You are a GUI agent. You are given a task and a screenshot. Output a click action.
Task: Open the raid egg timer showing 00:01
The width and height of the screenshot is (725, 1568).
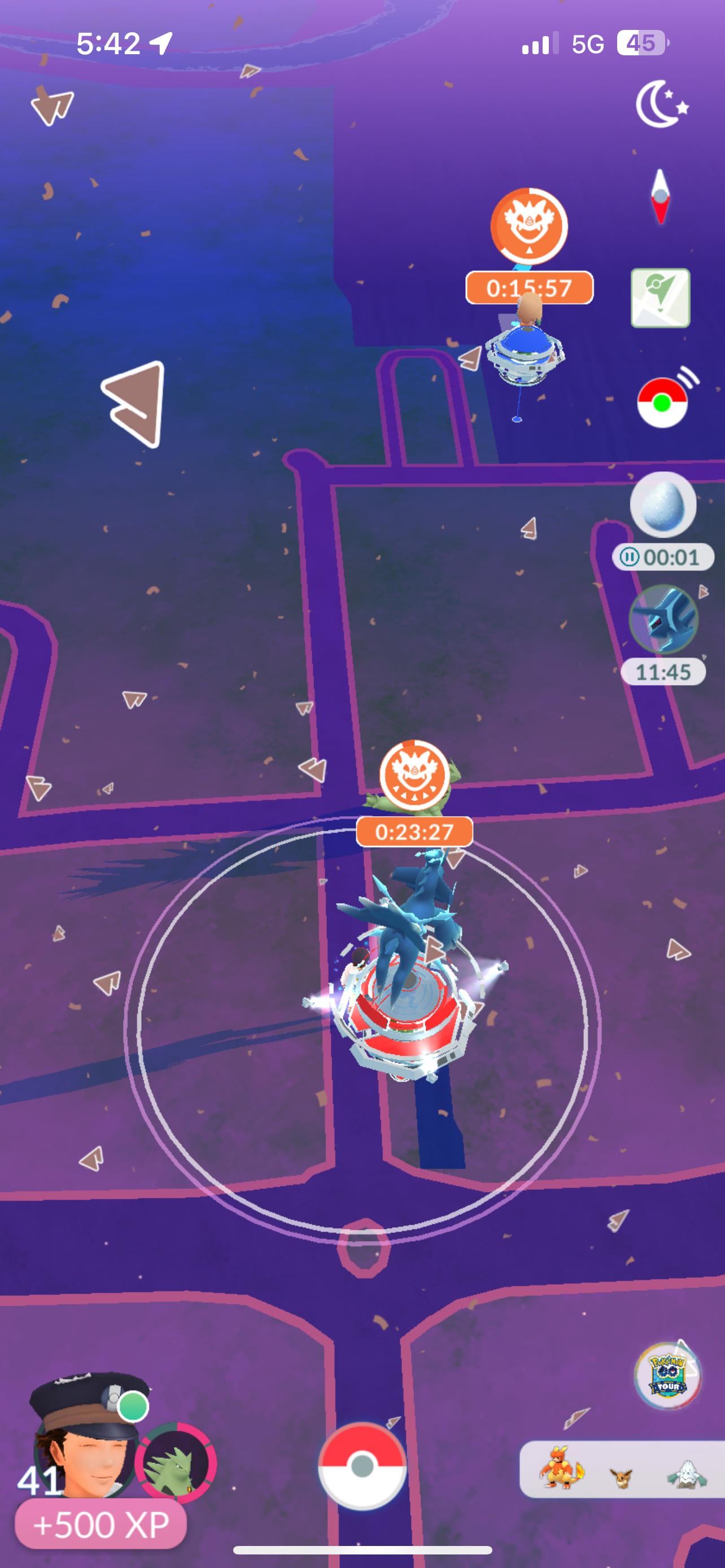[663, 505]
